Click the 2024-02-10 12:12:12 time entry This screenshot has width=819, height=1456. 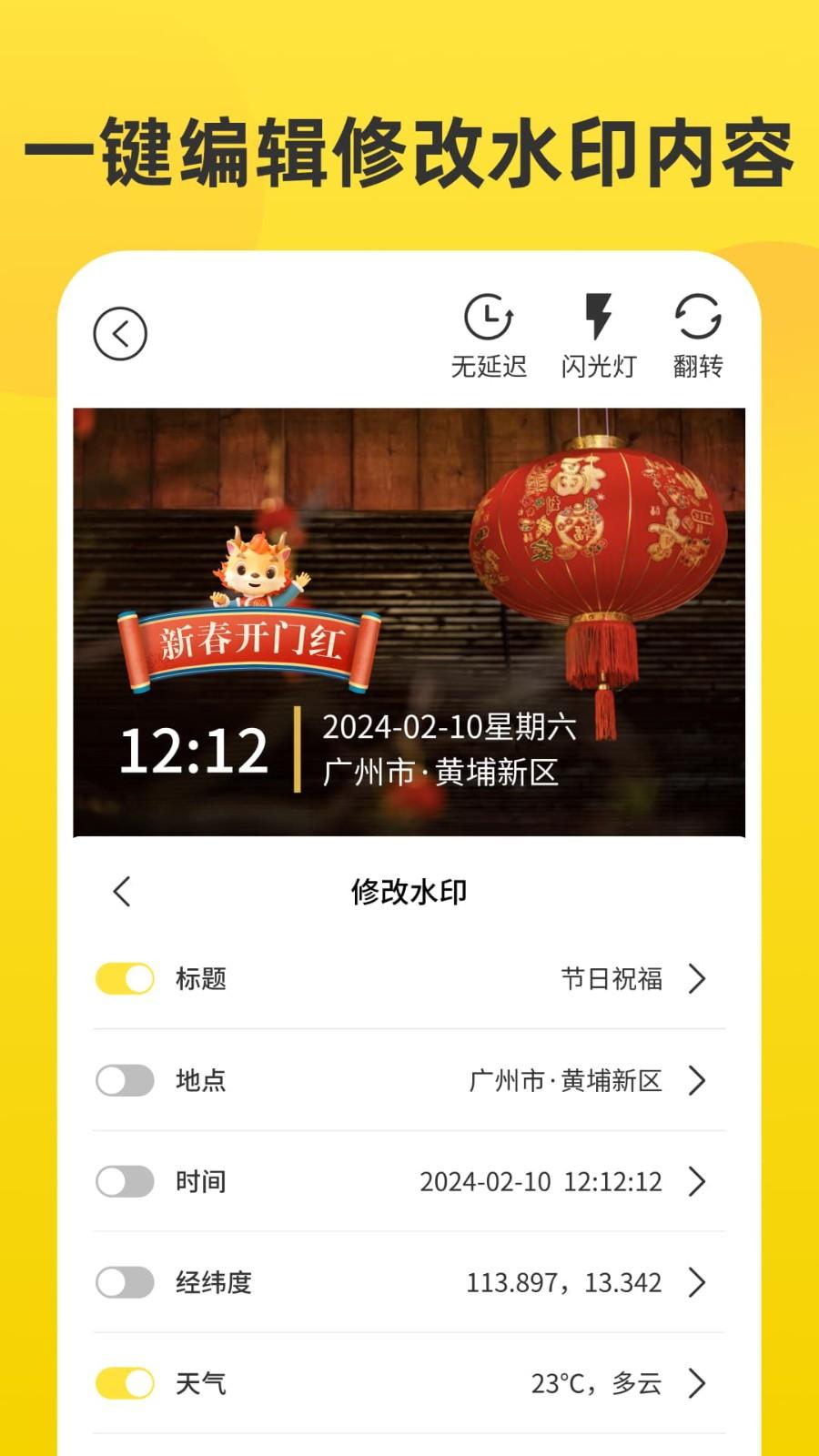[x=540, y=1182]
